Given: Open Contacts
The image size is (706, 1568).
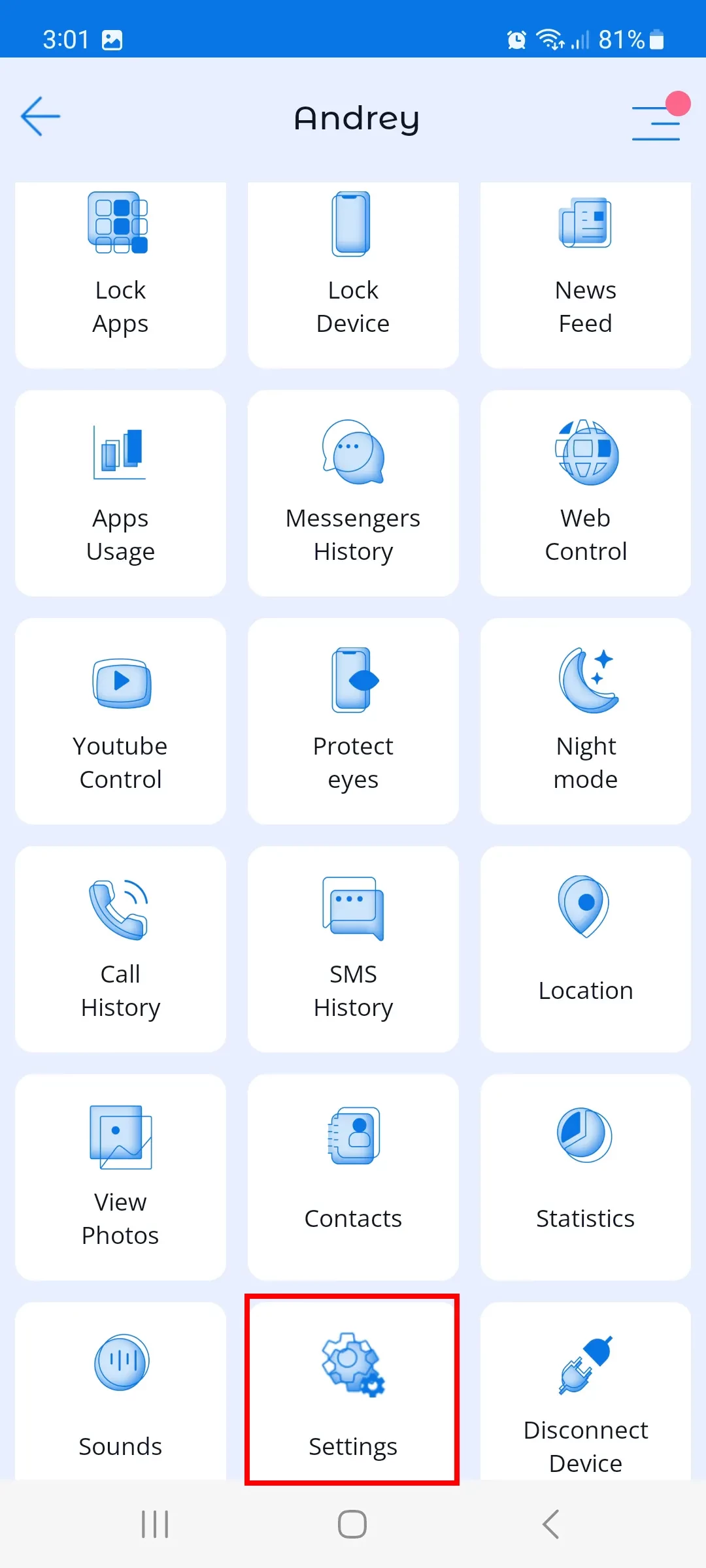Looking at the screenshot, I should (353, 1177).
